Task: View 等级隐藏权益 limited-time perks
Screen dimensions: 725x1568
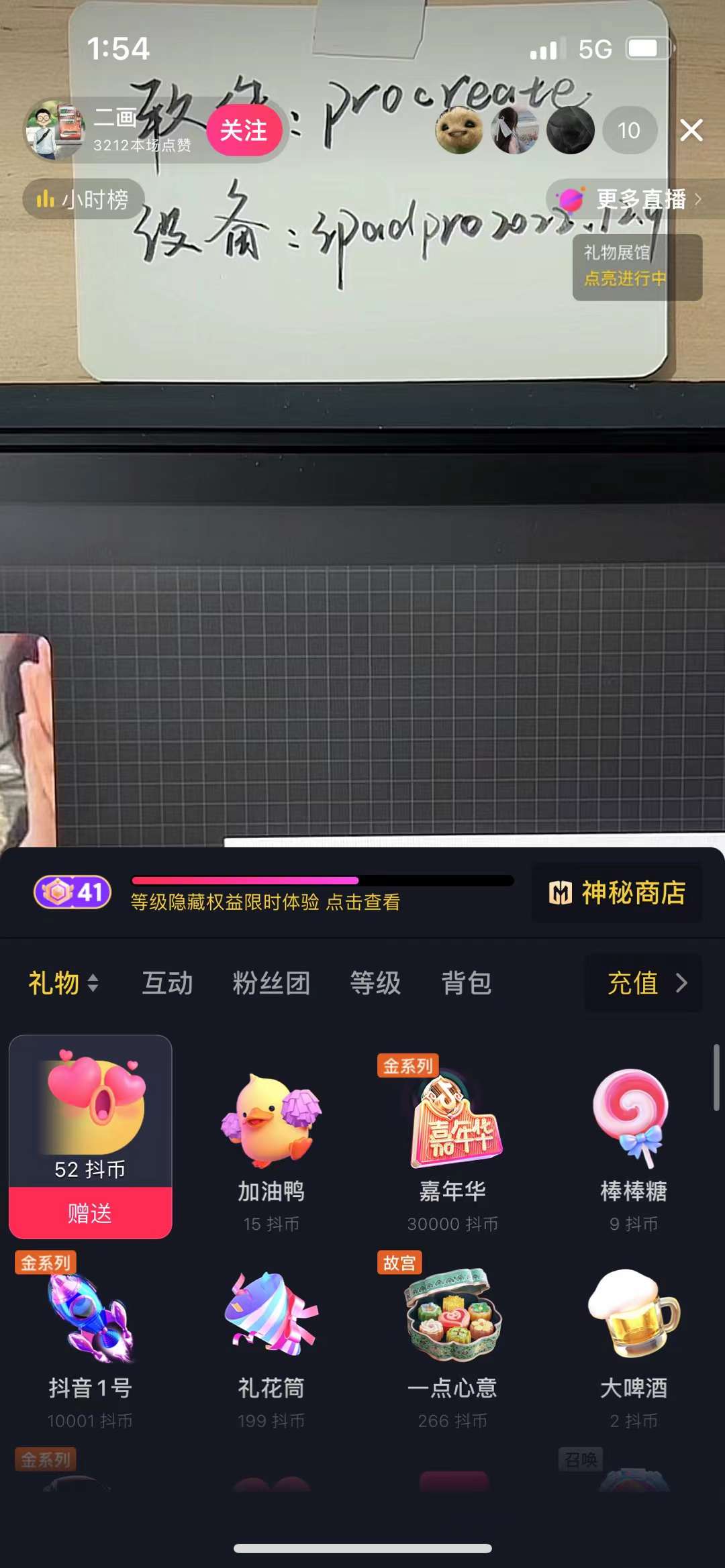Action: tap(265, 902)
